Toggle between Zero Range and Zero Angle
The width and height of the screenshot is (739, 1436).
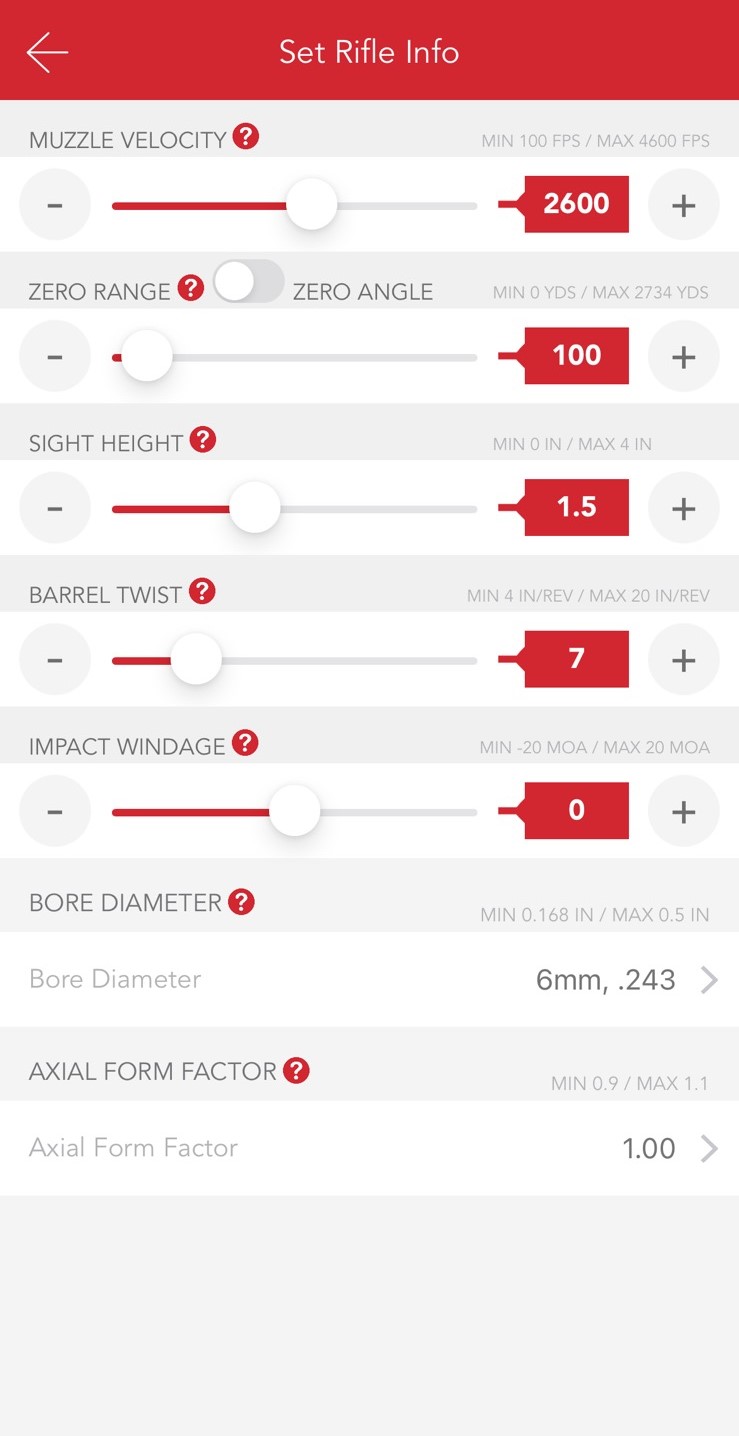pyautogui.click(x=249, y=282)
